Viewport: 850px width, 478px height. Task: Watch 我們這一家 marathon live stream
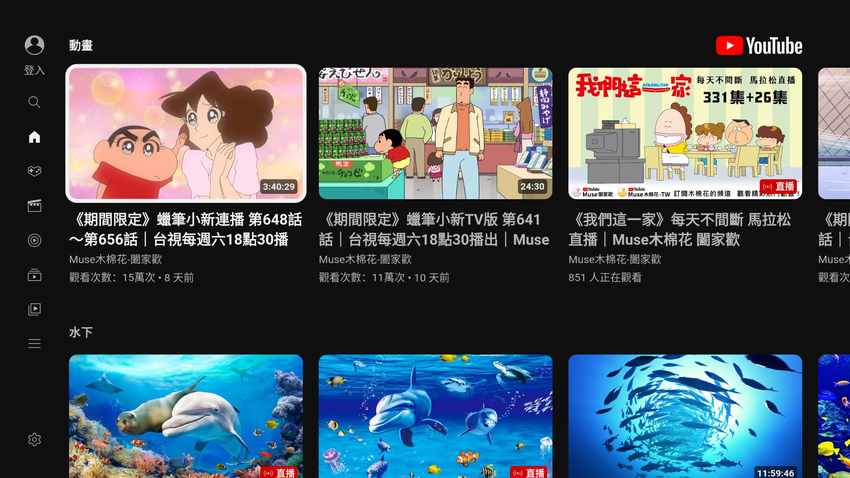(x=685, y=133)
